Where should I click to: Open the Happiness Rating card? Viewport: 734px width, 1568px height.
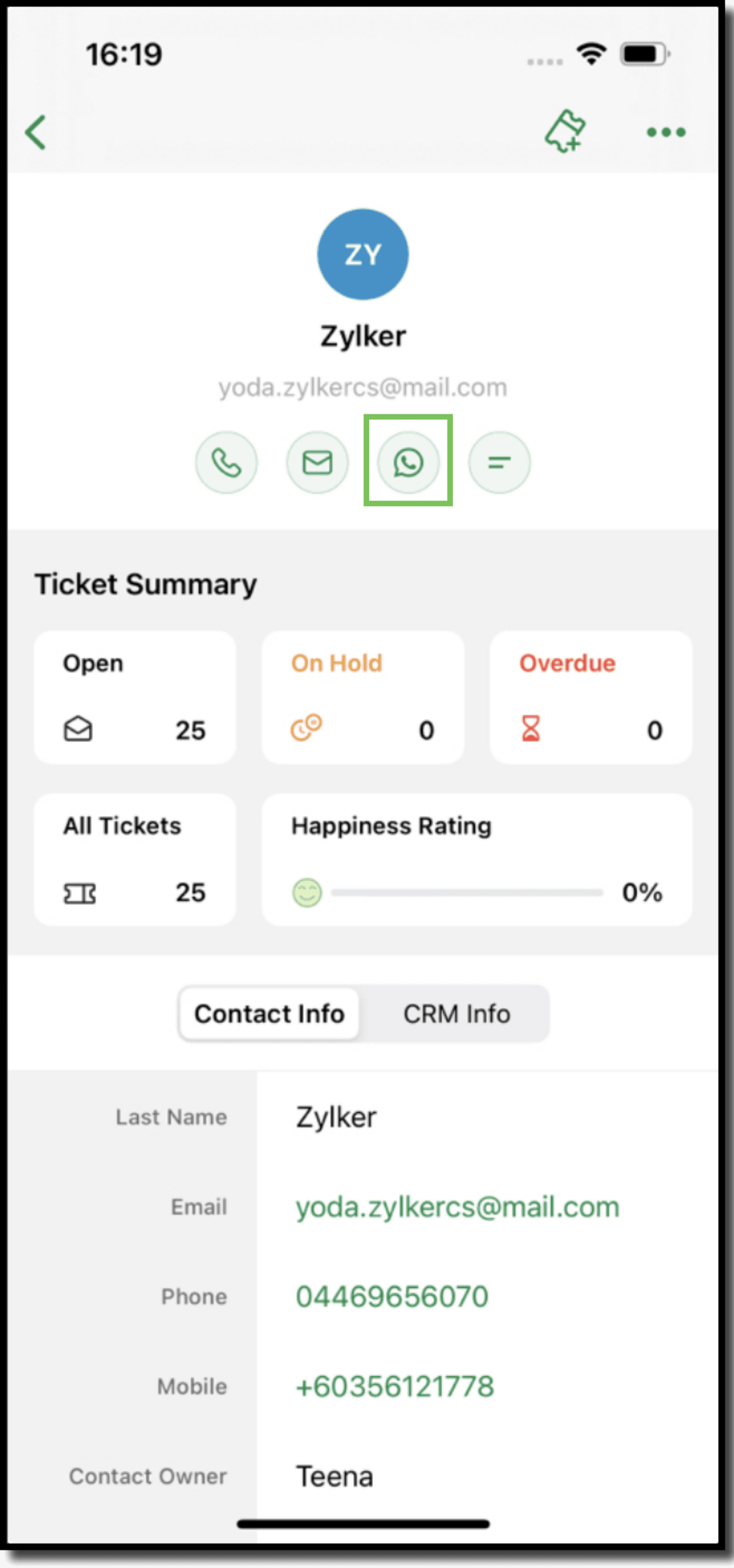(477, 860)
